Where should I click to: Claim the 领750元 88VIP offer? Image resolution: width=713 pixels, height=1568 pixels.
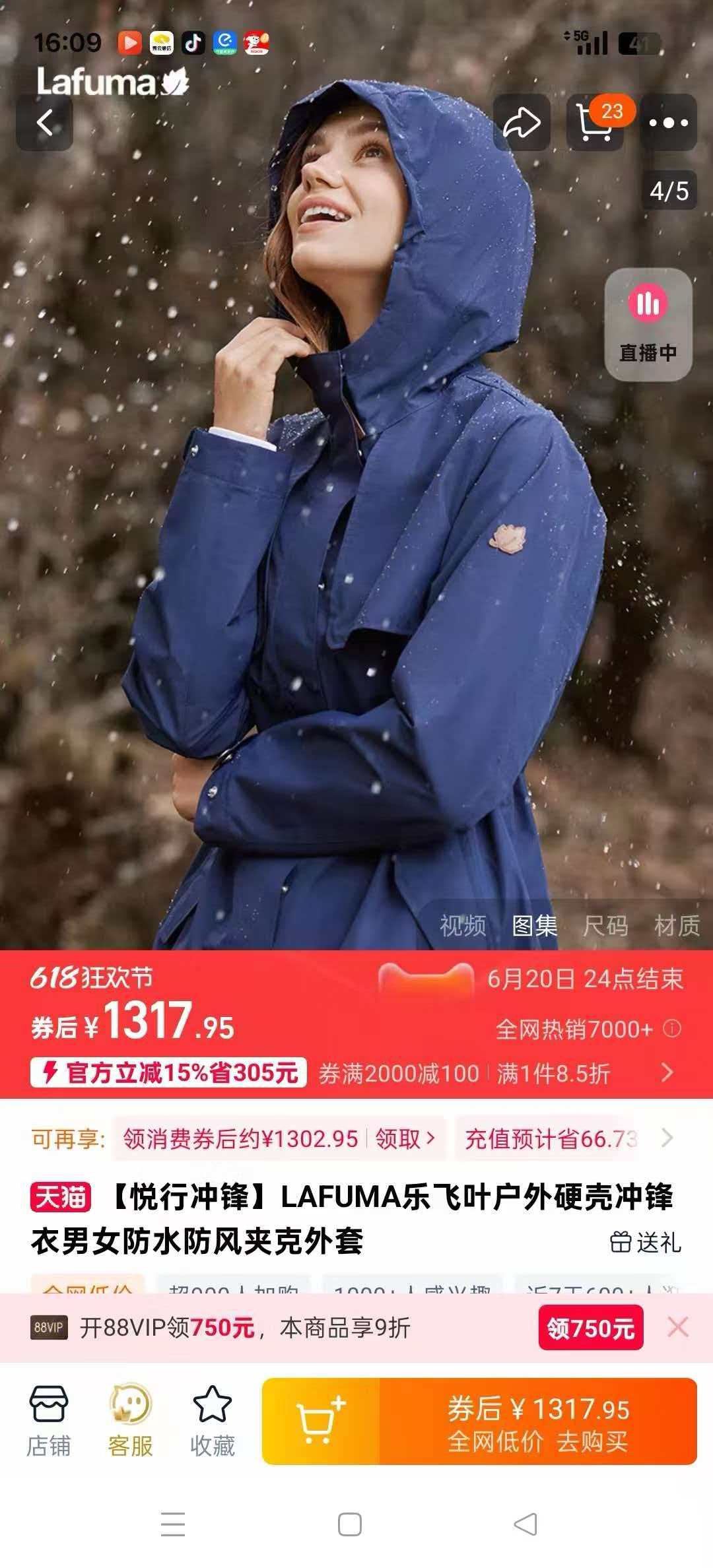coord(590,1327)
